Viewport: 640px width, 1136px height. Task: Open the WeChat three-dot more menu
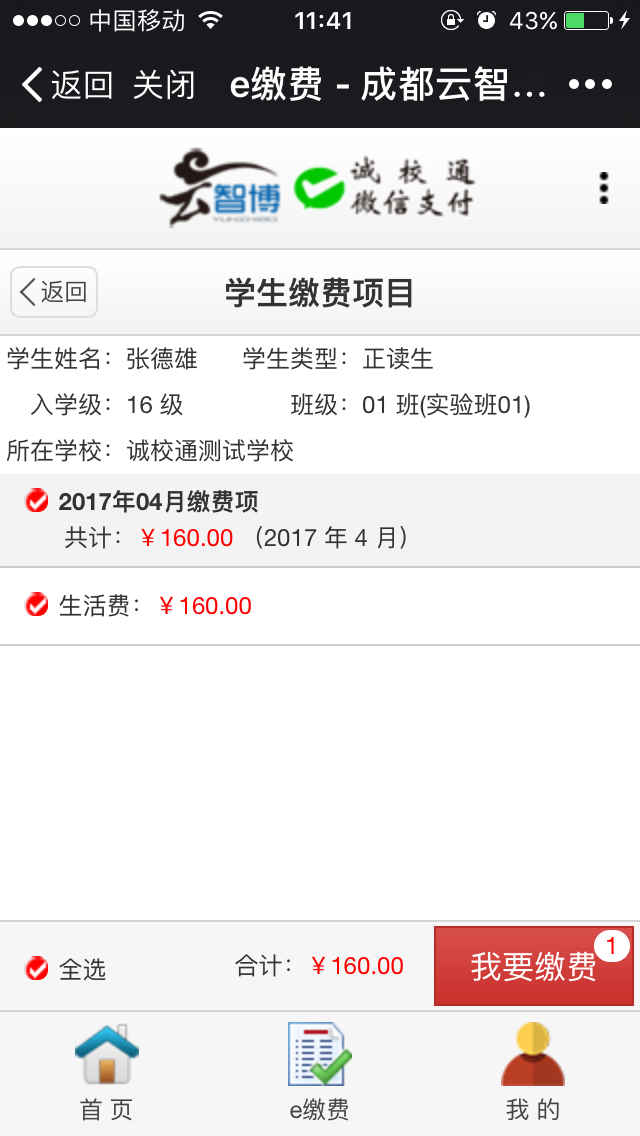point(590,85)
